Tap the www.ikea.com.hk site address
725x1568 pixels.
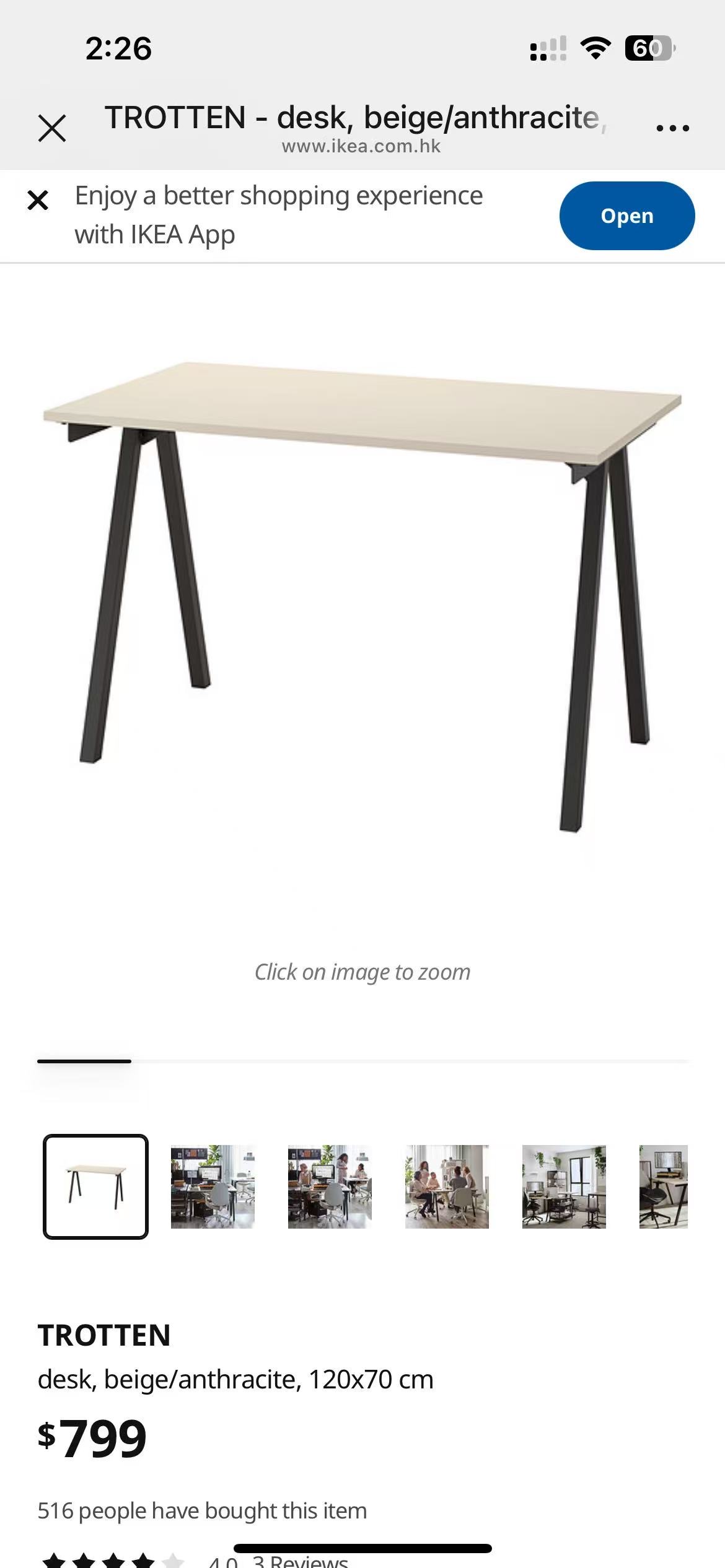pyautogui.click(x=361, y=146)
